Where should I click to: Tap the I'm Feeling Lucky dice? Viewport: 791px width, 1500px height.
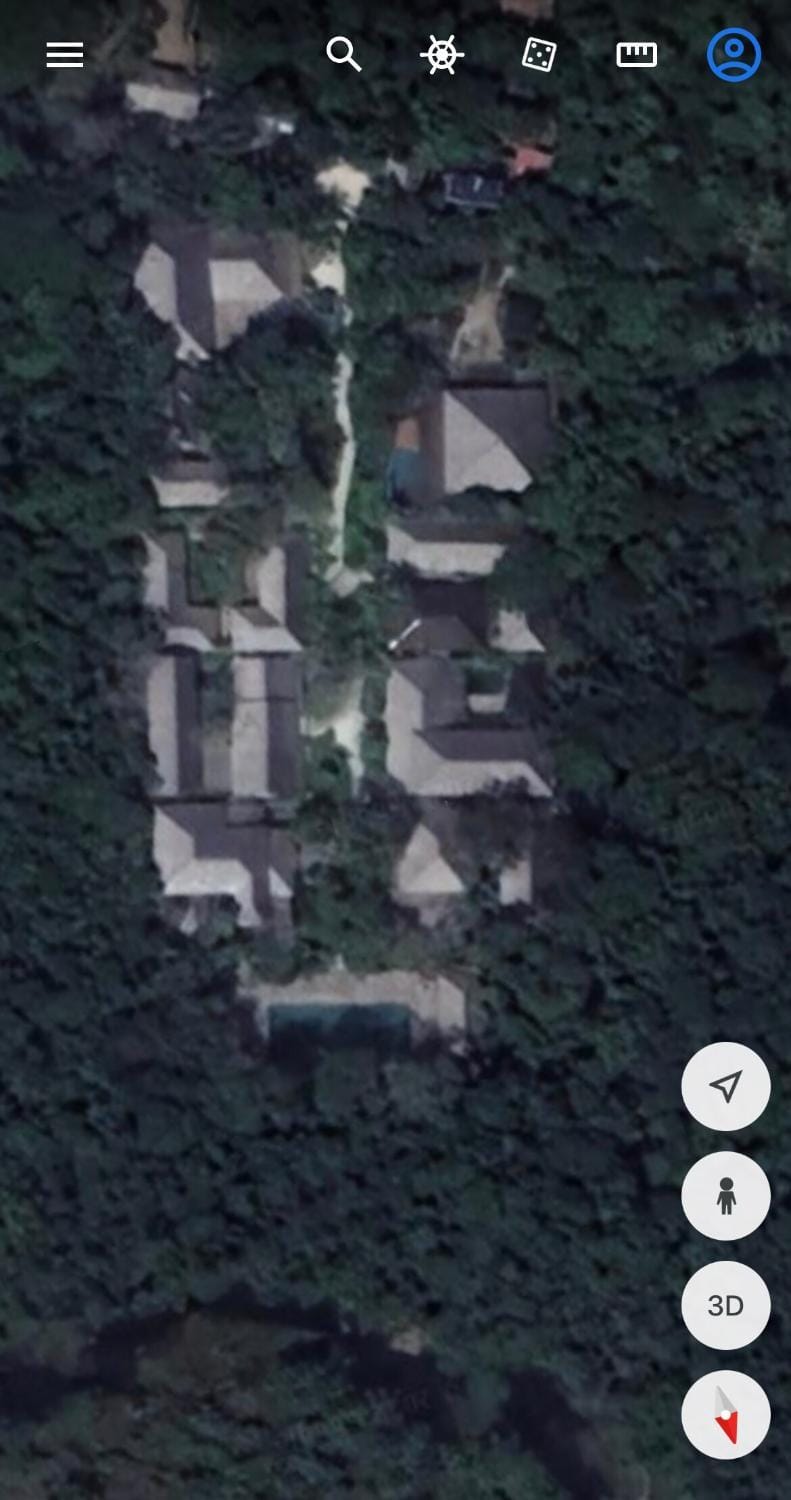pos(539,54)
